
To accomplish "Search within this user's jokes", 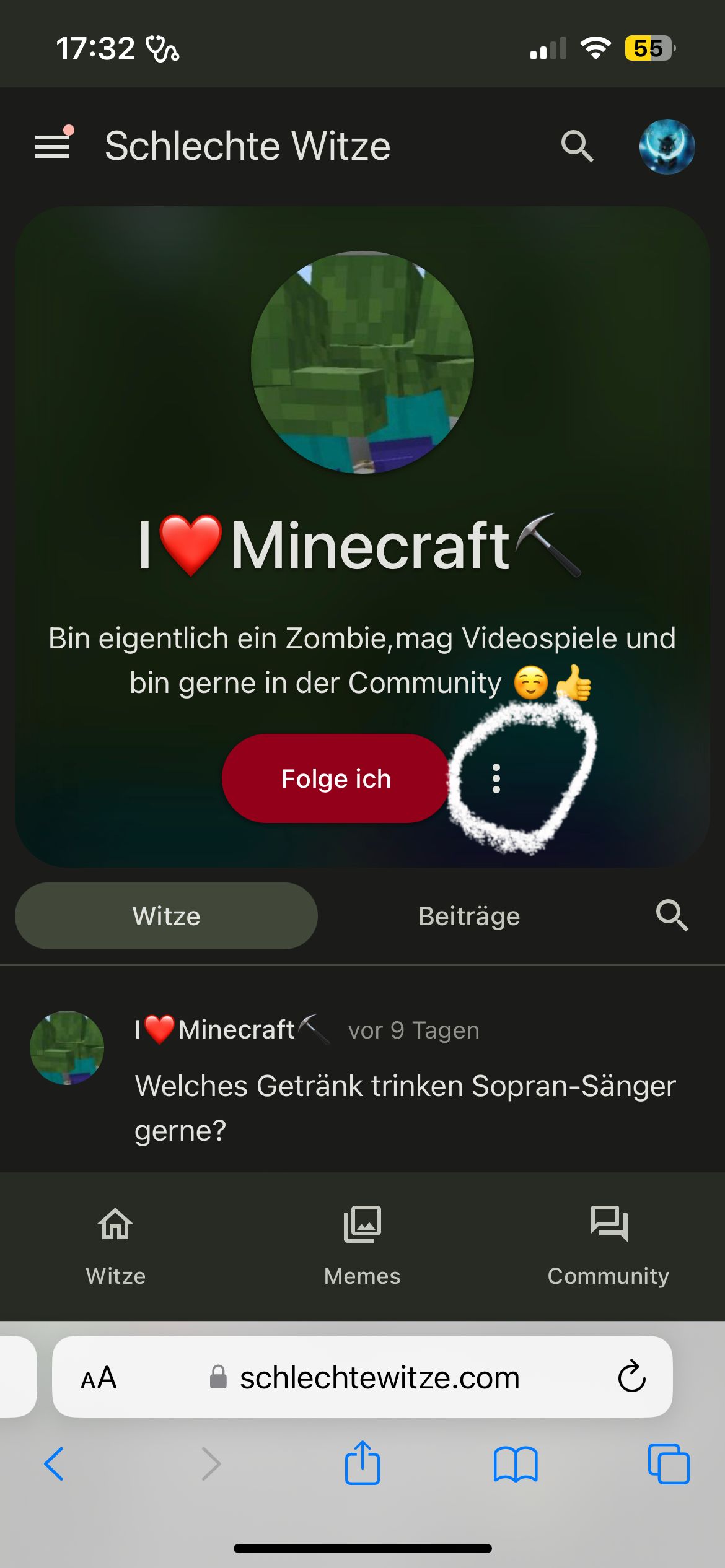I will click(672, 916).
